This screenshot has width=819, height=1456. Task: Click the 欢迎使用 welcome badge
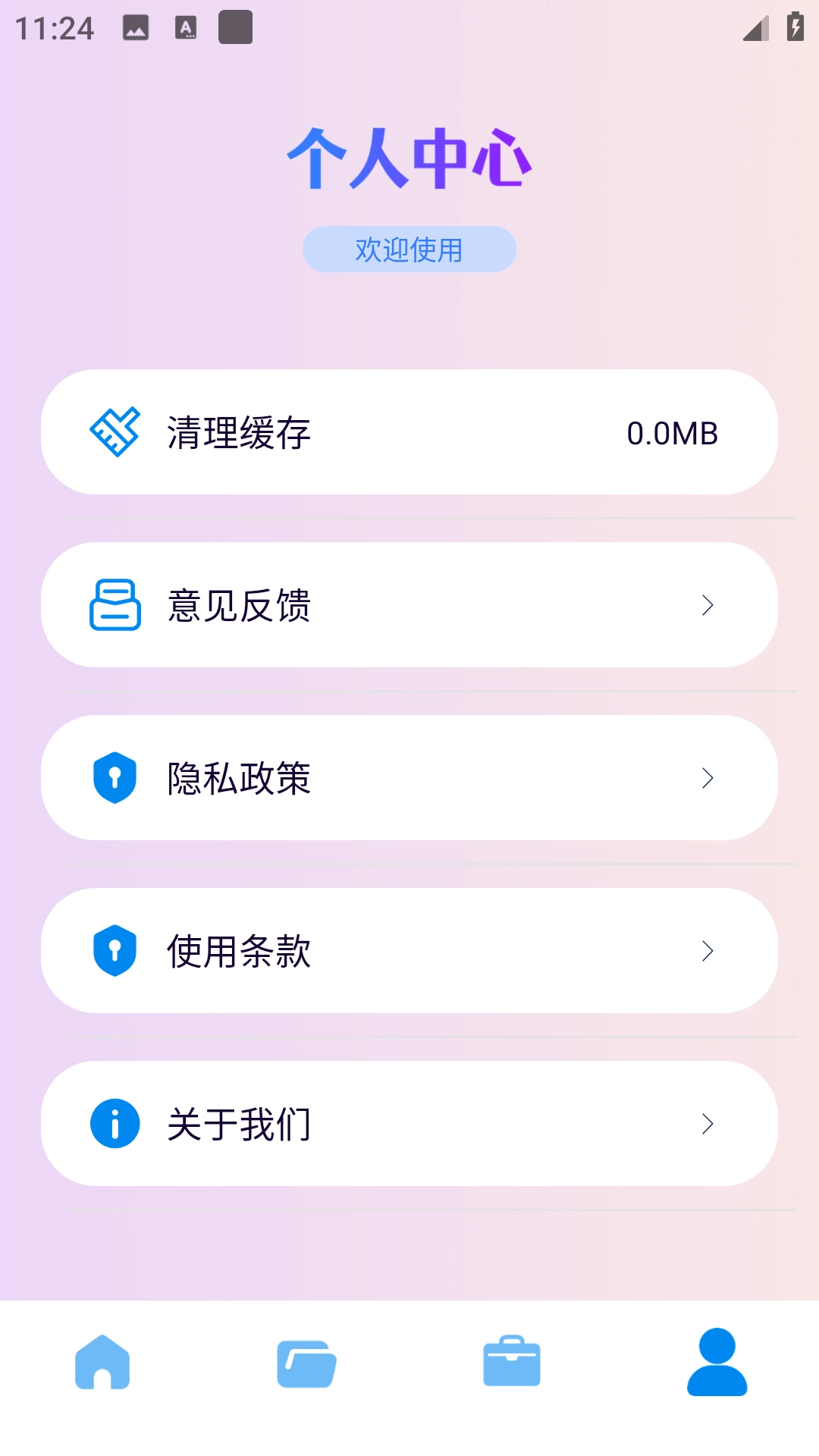tap(409, 248)
